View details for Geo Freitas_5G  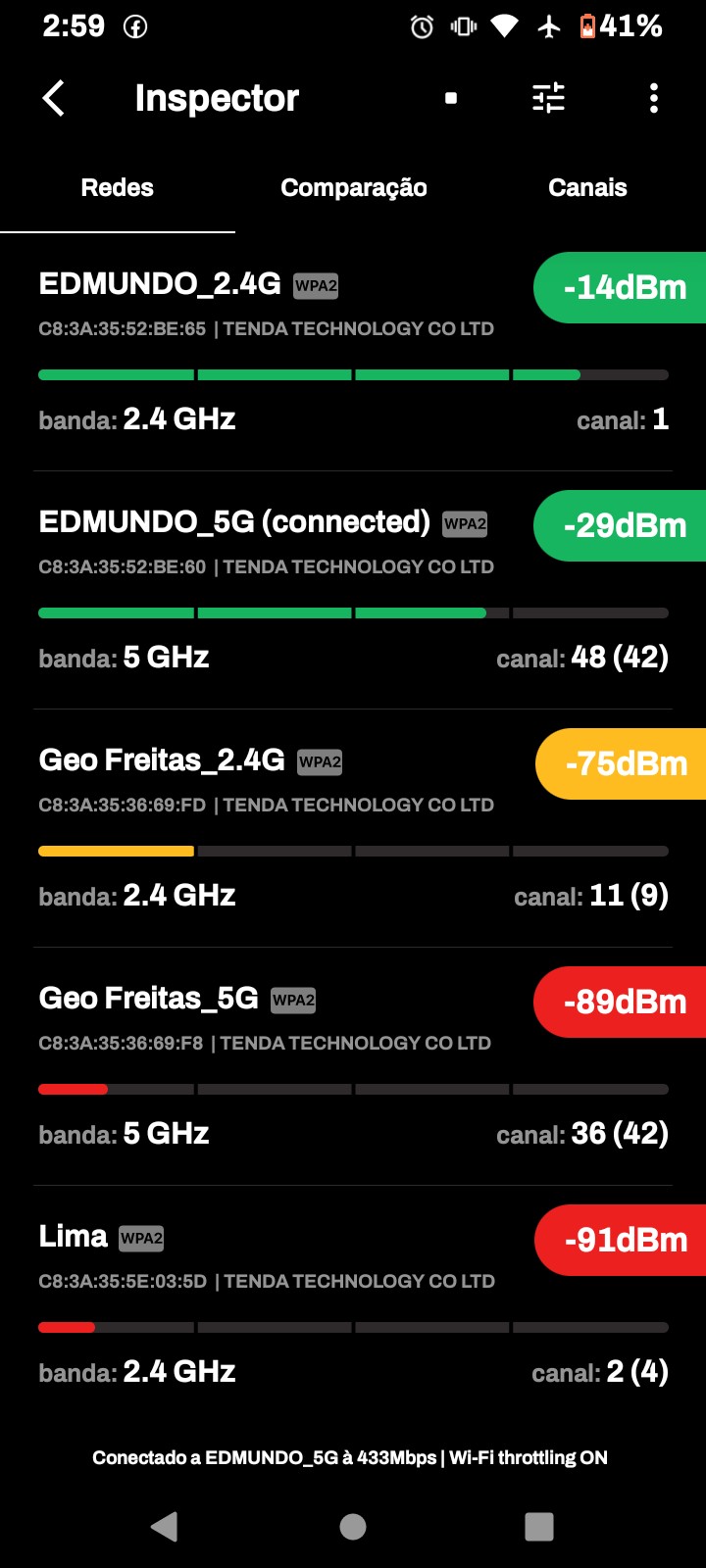(294, 1067)
